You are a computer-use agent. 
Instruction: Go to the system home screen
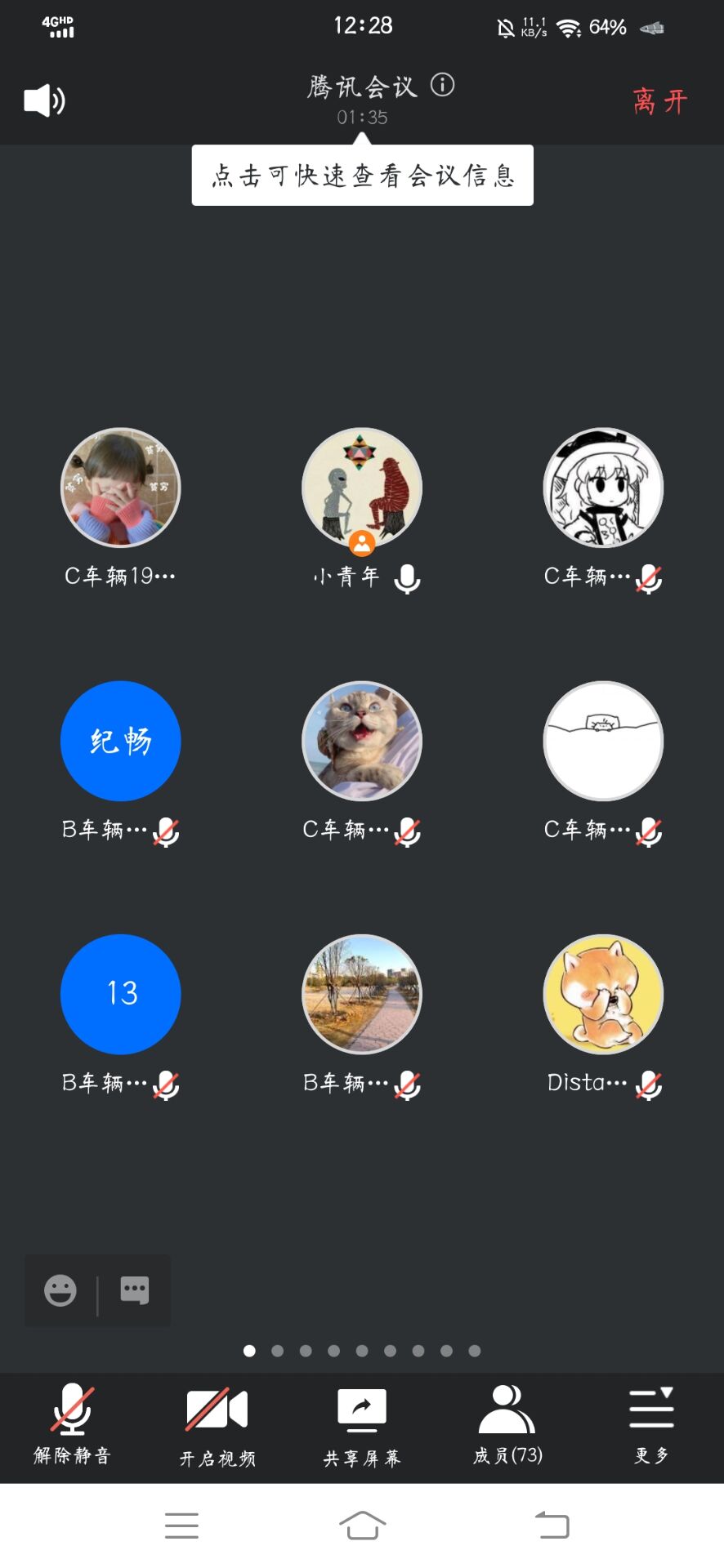point(362,1525)
